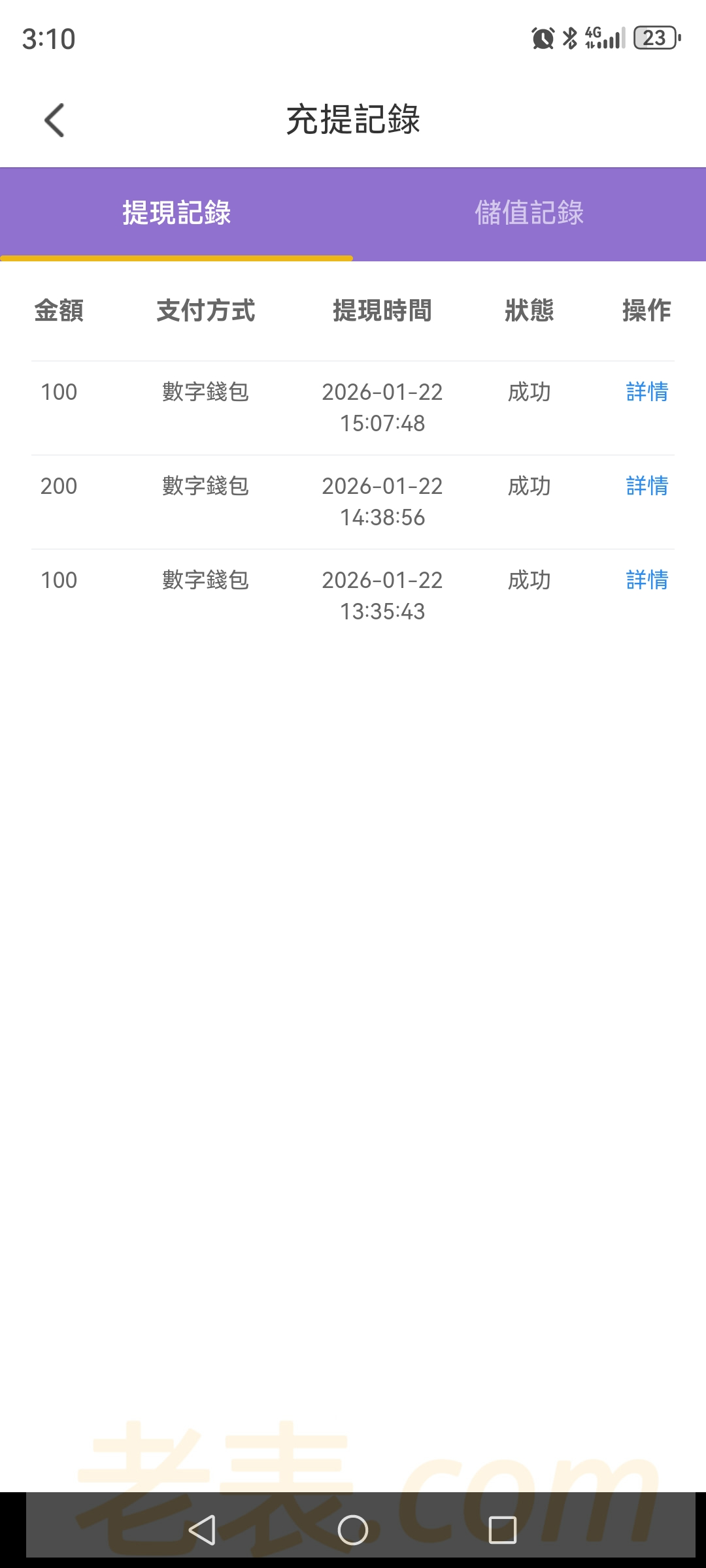
Task: Go back from the 充提記錄 page
Action: [55, 121]
